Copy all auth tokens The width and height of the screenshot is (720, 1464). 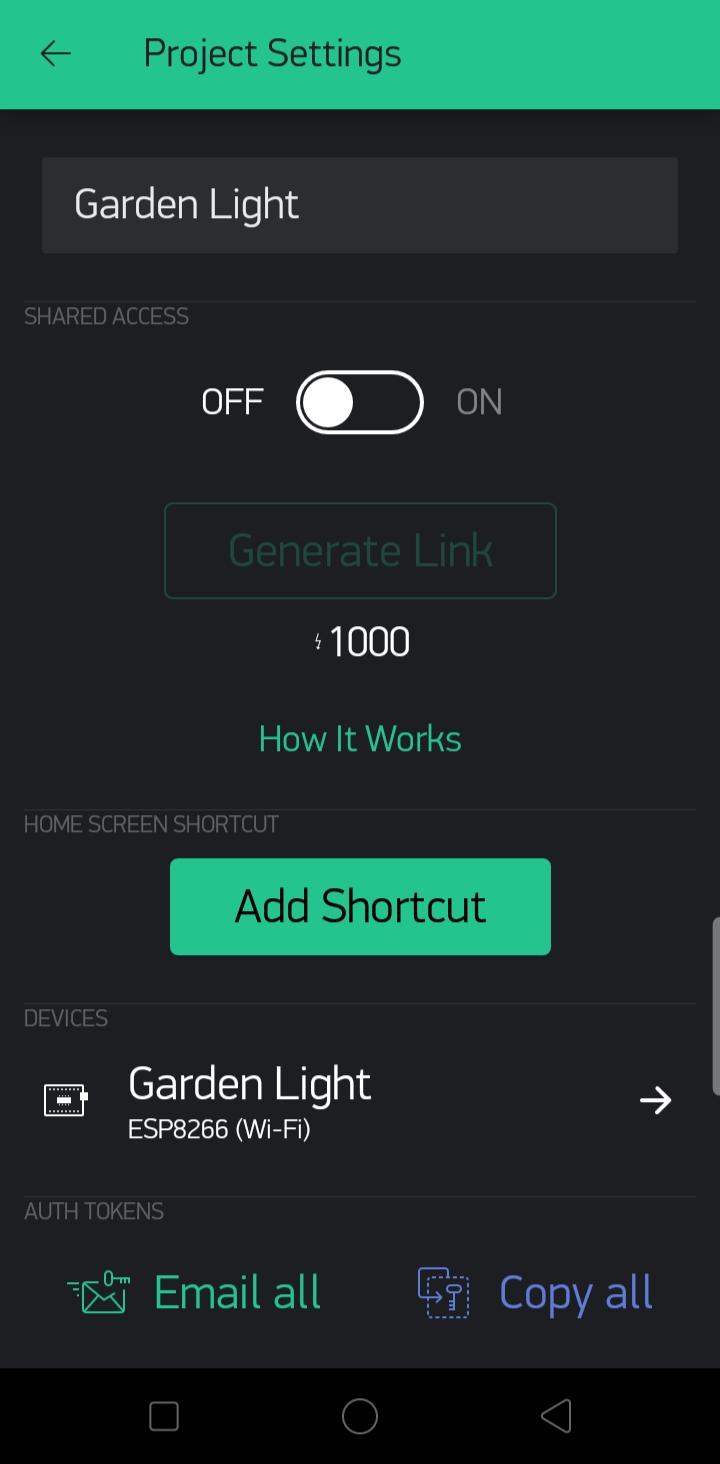click(x=535, y=1292)
